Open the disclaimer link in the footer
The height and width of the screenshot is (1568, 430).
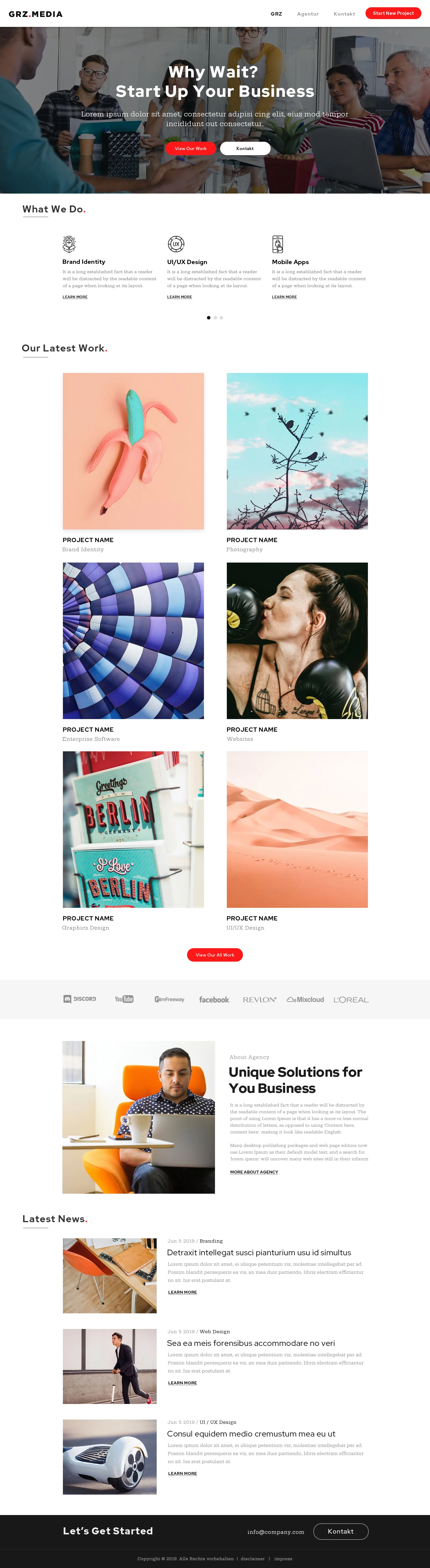[252, 1559]
